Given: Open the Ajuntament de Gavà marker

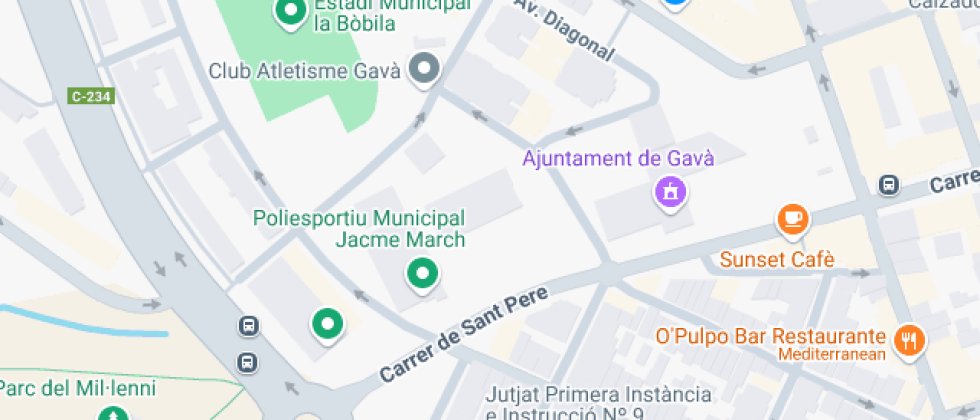Looking at the screenshot, I should pyautogui.click(x=670, y=190).
